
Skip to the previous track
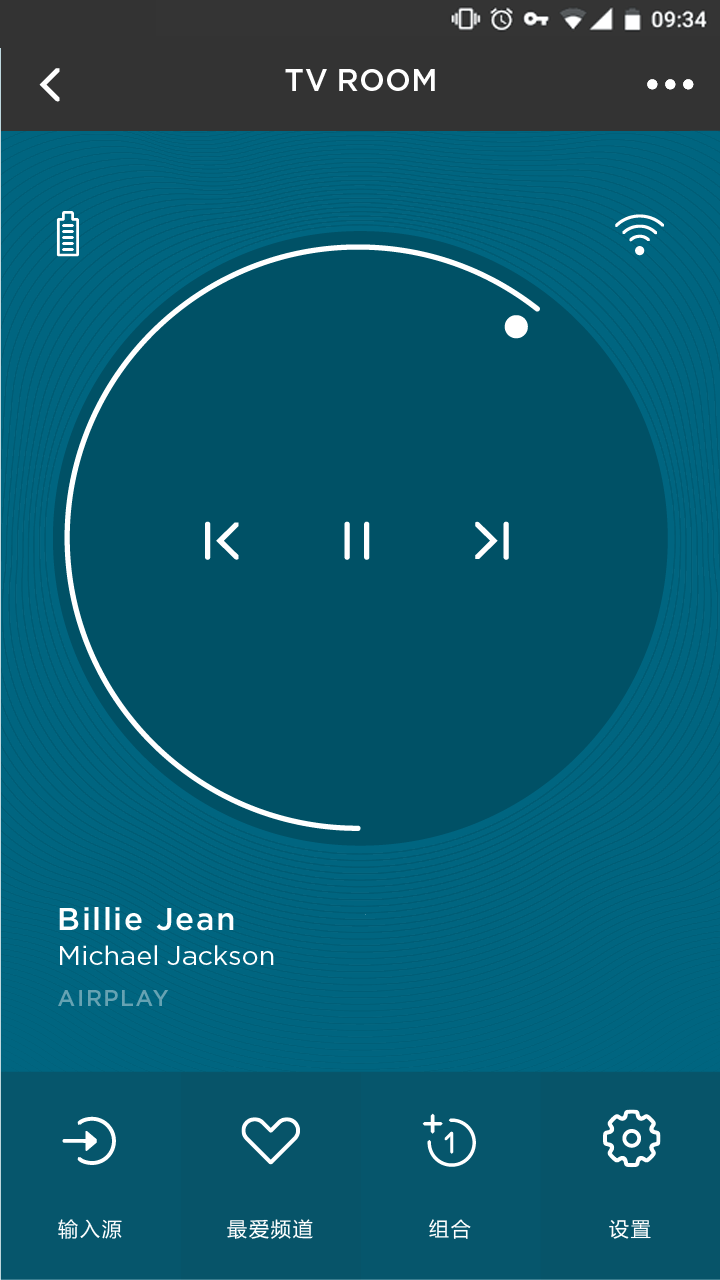point(222,541)
